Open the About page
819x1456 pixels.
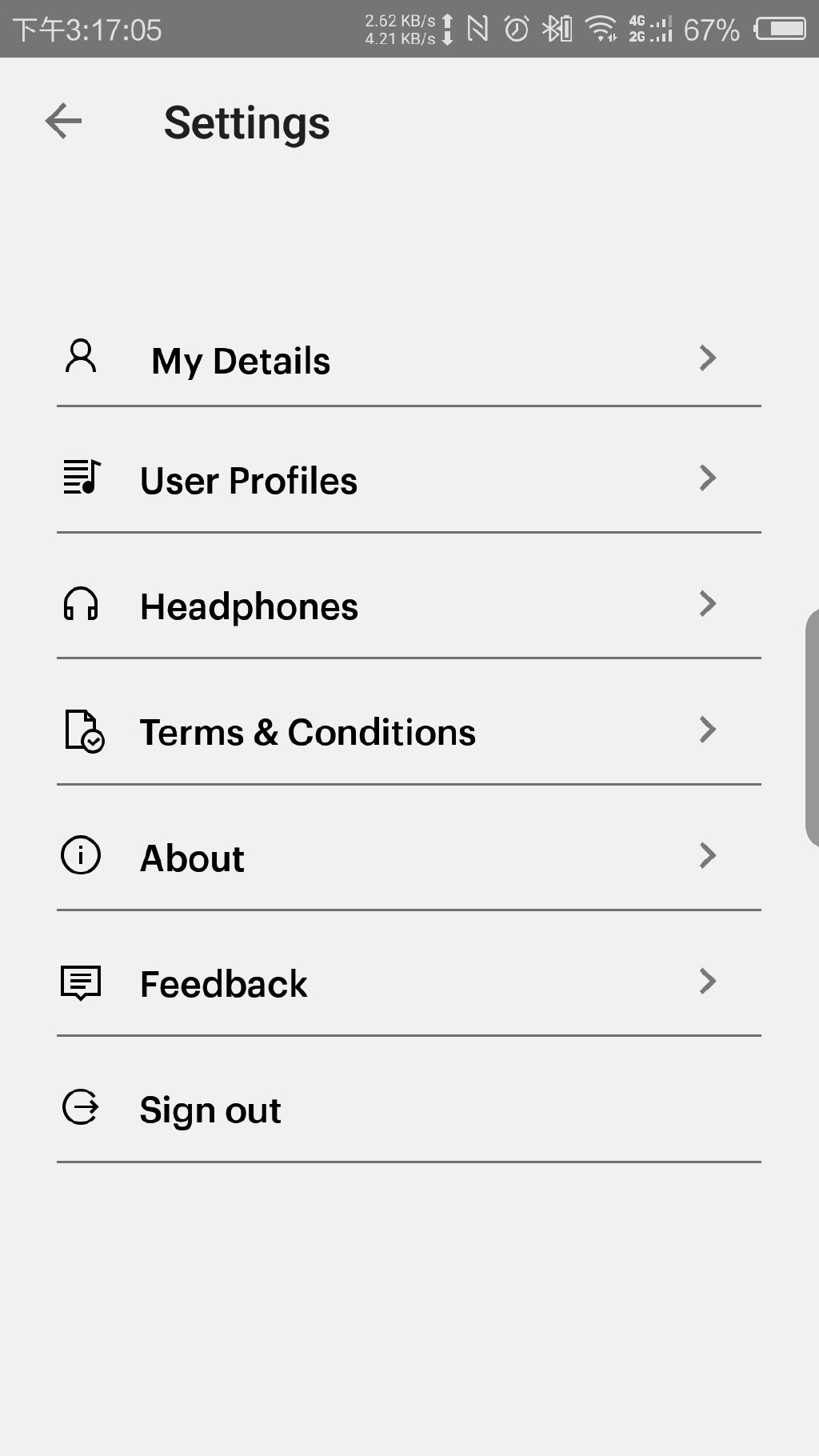[409, 855]
